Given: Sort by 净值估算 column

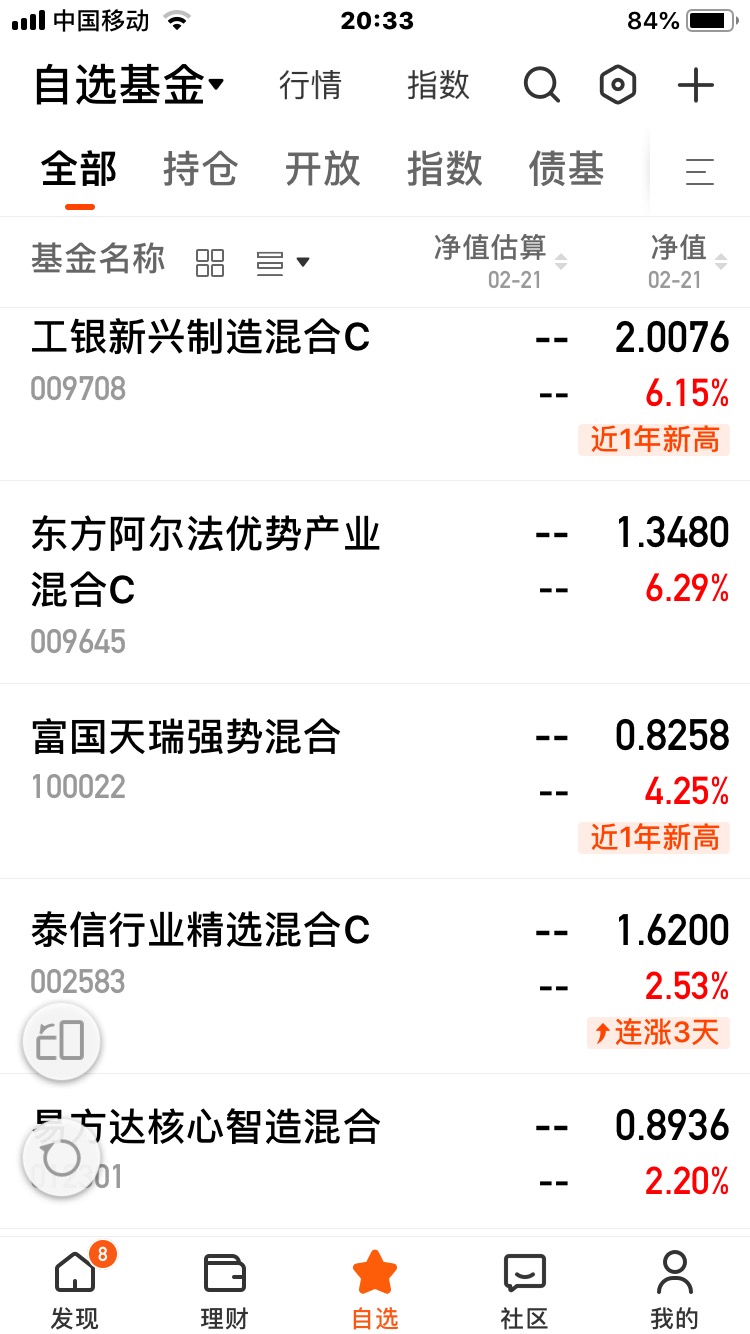Looking at the screenshot, I should (500, 261).
